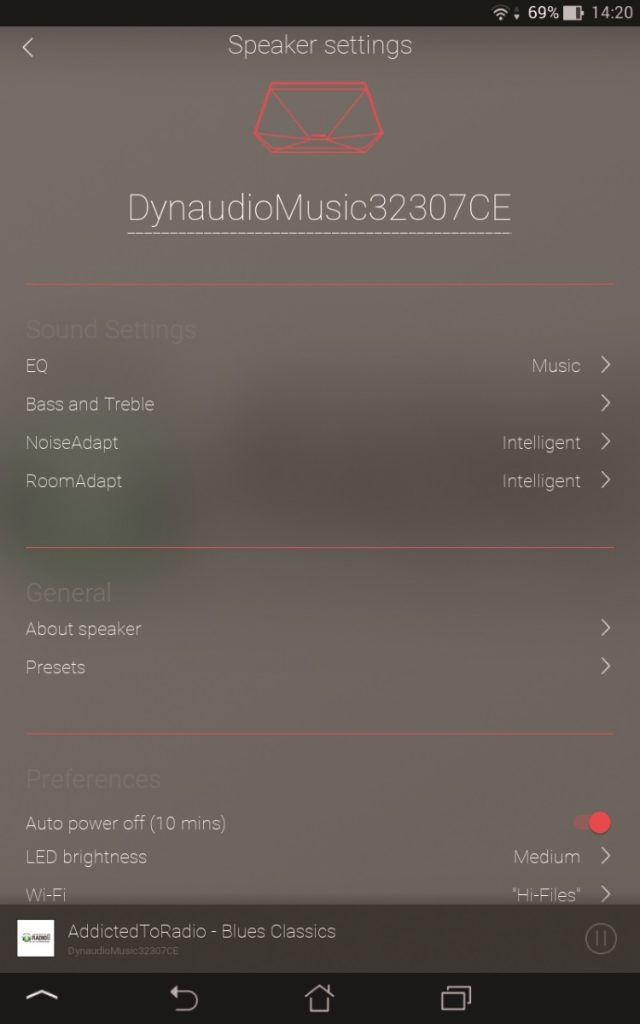Screen dimensions: 640x1024
Task: Change LED brightness setting
Action: tap(319, 856)
